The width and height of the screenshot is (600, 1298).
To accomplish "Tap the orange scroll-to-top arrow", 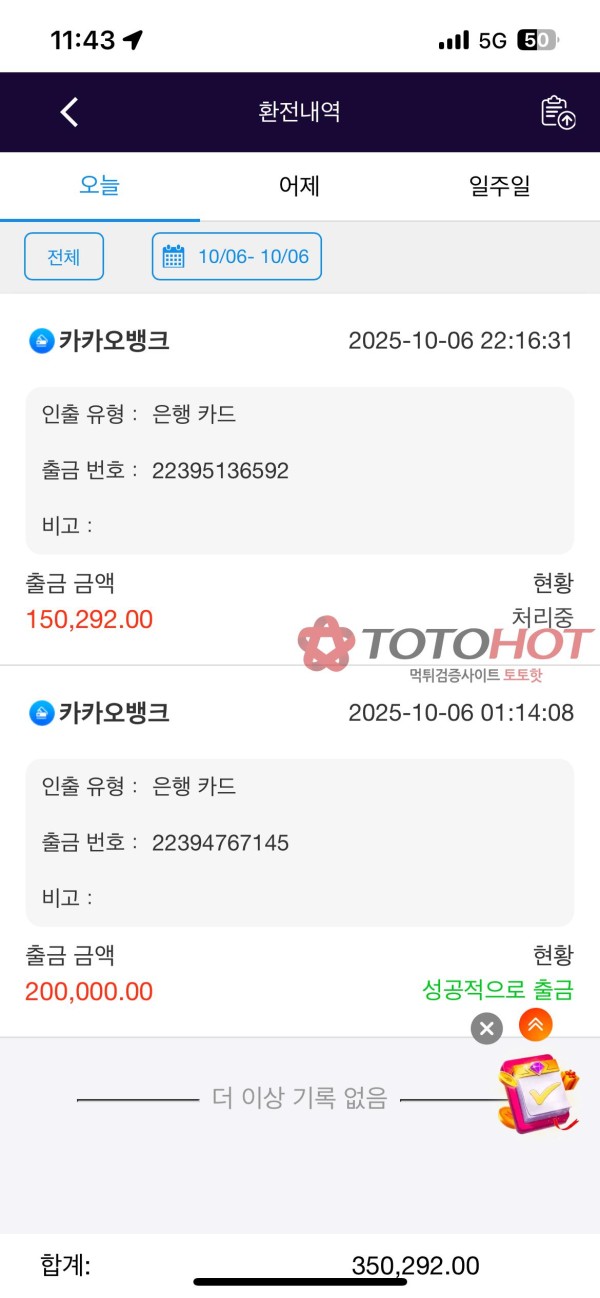I will [535, 1023].
